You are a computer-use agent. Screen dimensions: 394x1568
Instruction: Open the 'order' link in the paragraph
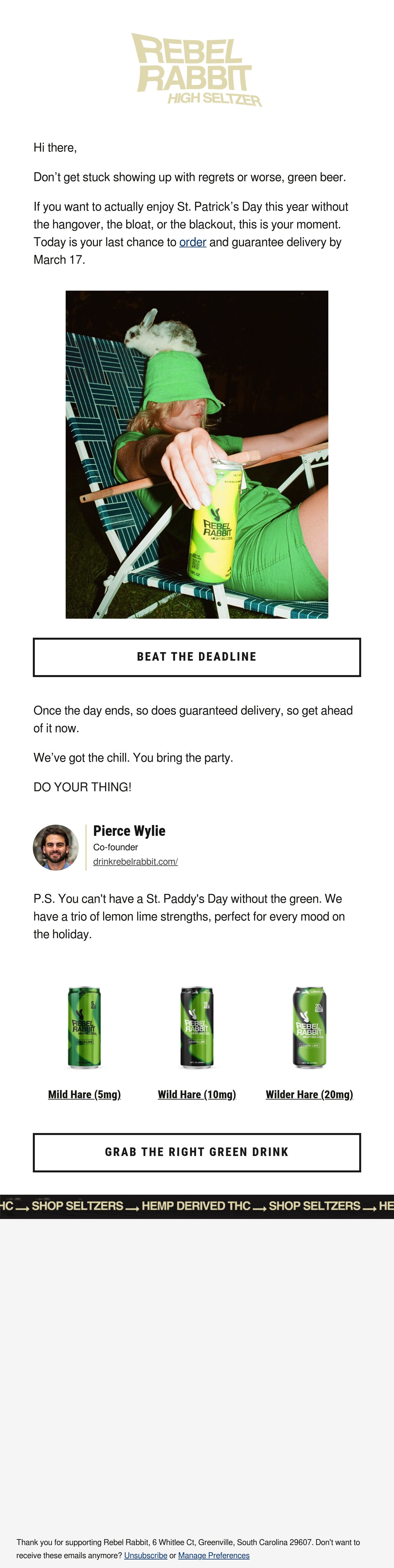coord(192,242)
